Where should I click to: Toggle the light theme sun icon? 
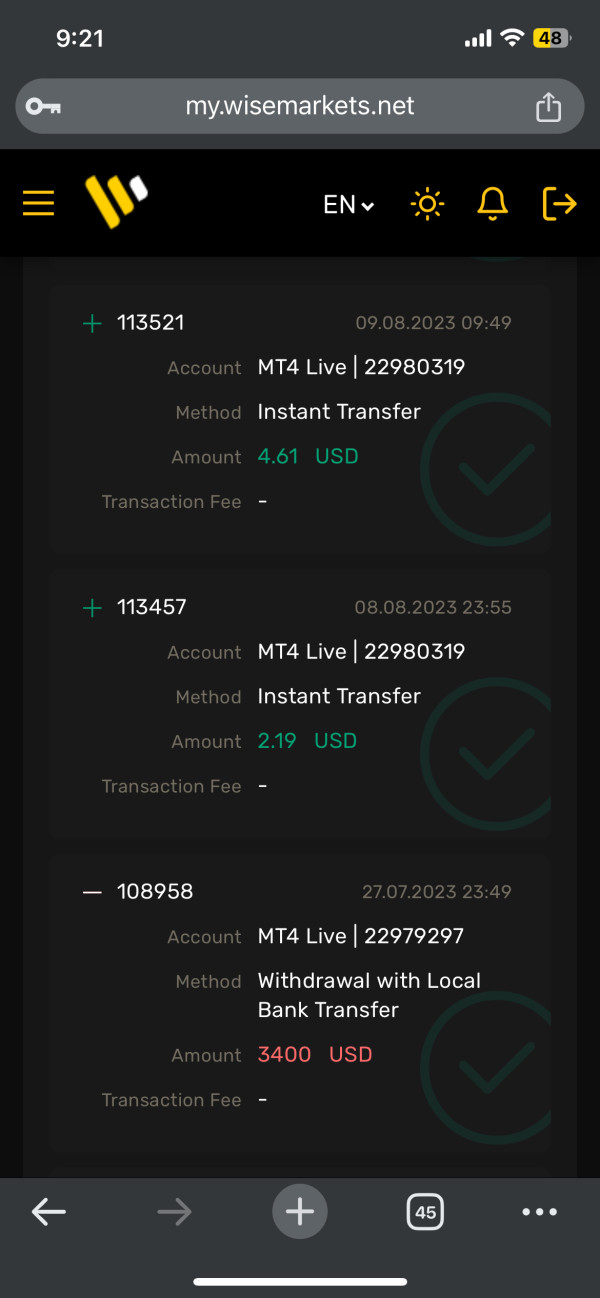(427, 204)
